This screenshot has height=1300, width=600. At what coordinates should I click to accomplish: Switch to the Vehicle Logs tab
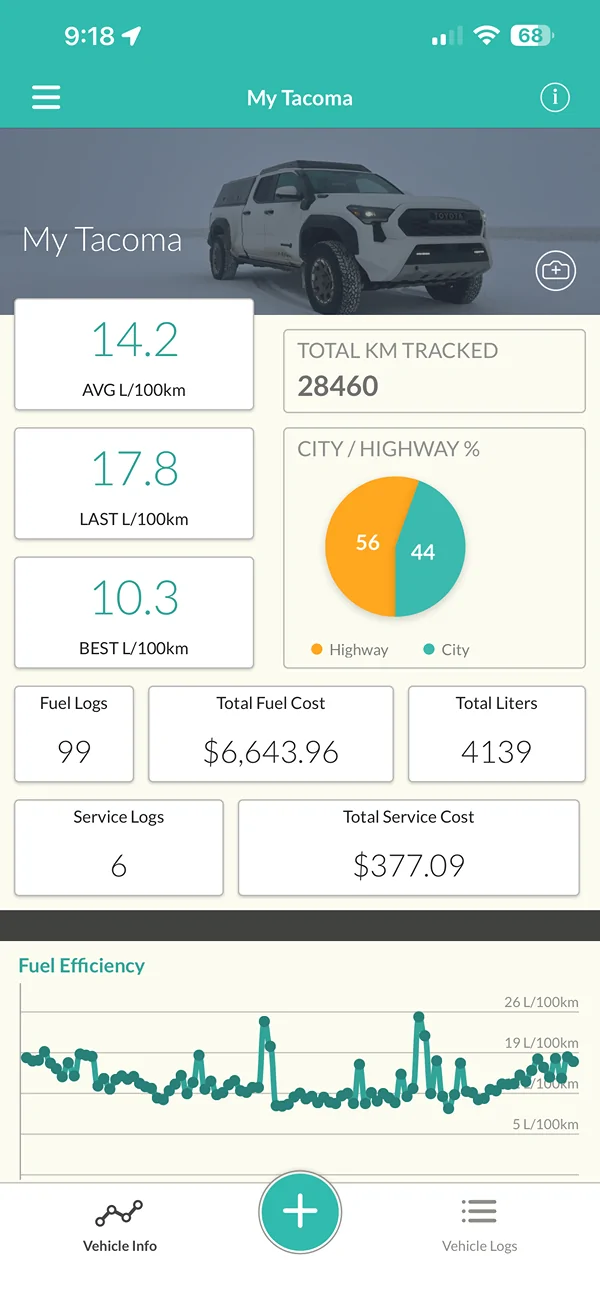tap(479, 1225)
